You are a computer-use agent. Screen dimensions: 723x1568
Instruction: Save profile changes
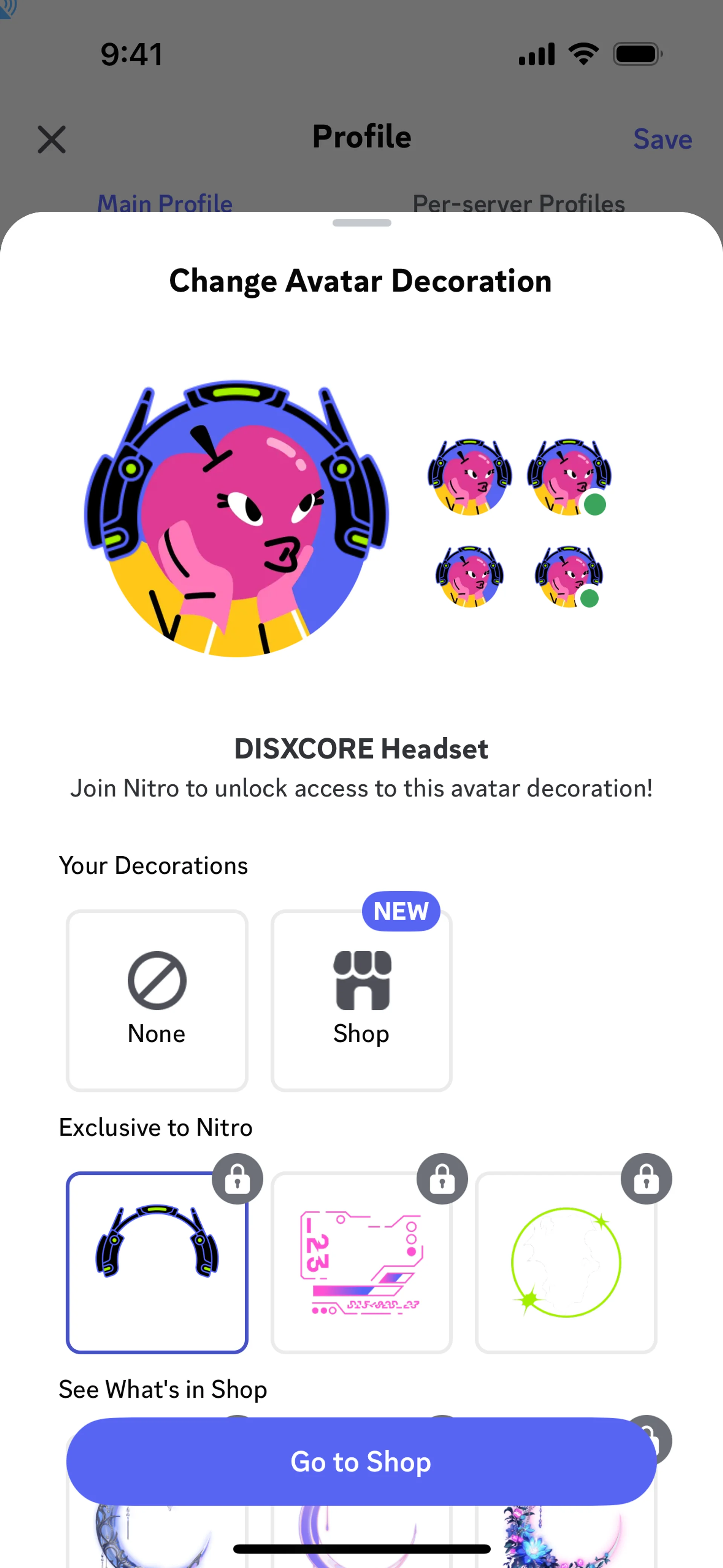click(662, 139)
